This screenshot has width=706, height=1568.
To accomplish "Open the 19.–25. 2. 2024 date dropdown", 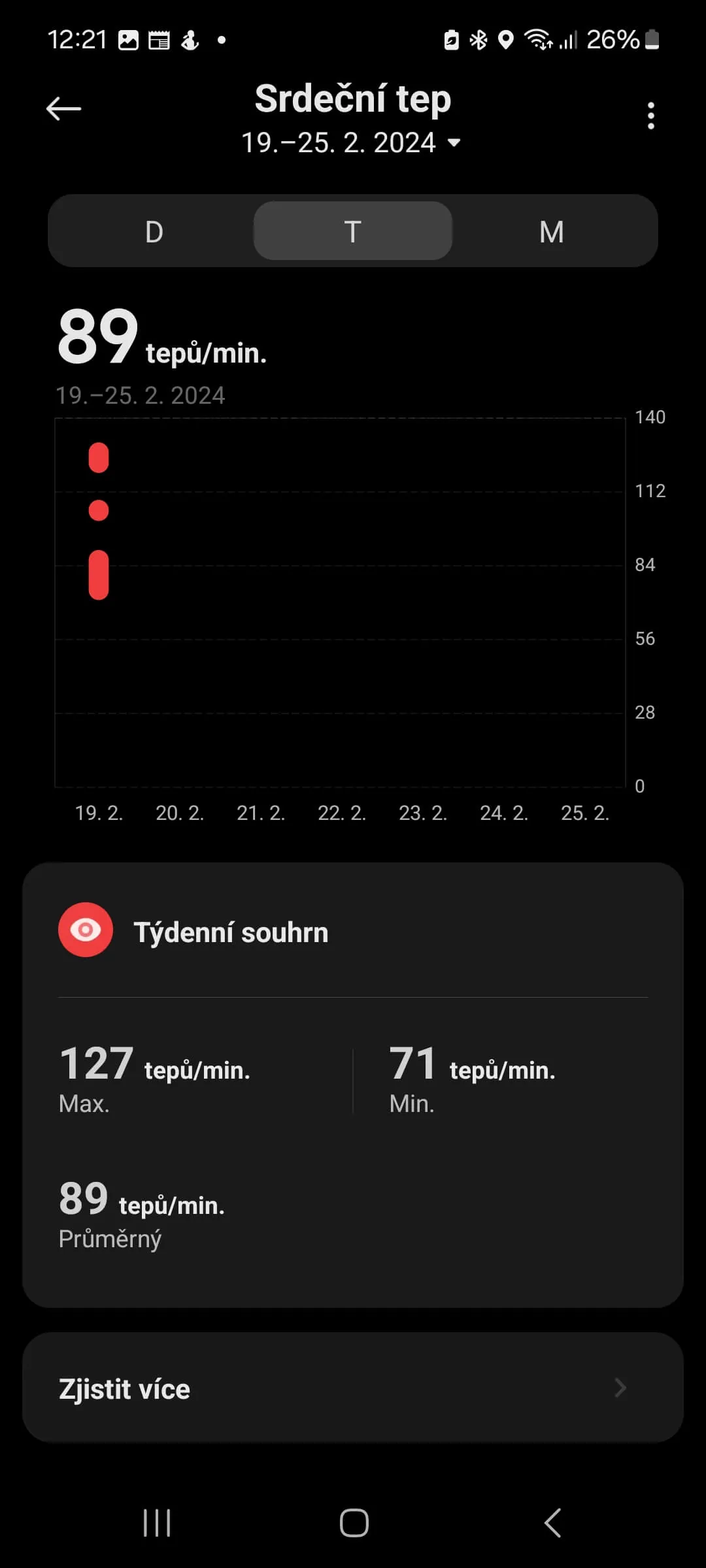I will click(x=351, y=142).
